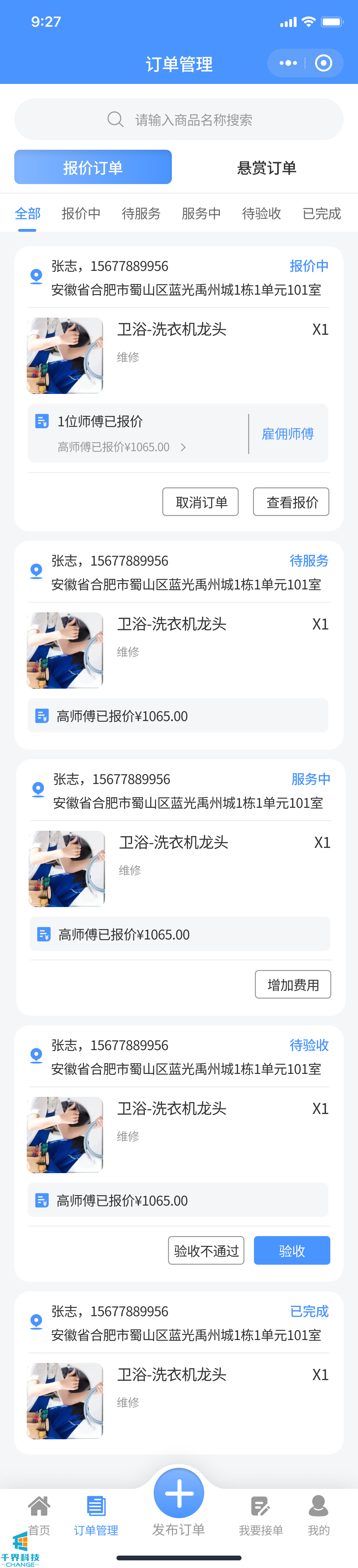
Task: Select the 报价订单 tab
Action: (x=93, y=168)
